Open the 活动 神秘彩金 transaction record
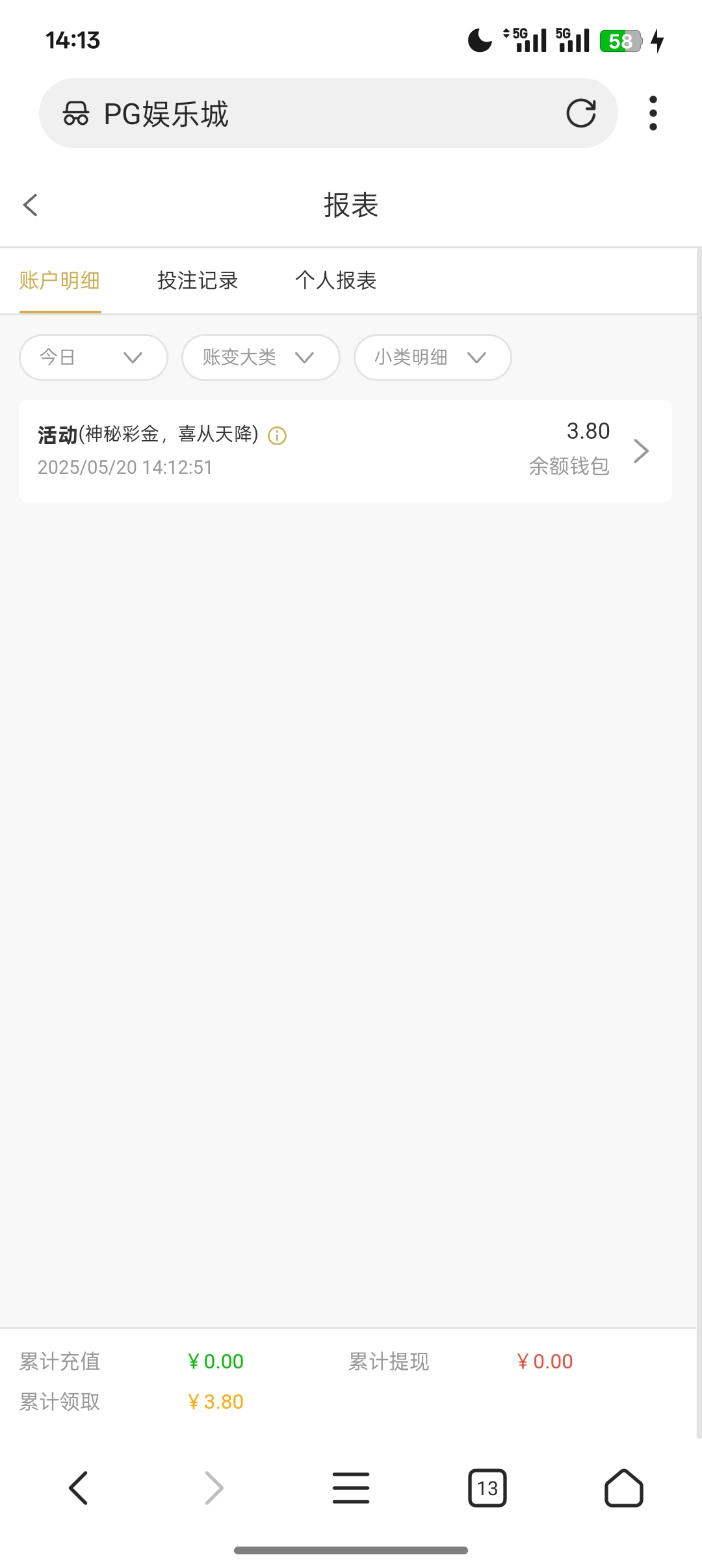This screenshot has height=1568, width=702. (345, 451)
